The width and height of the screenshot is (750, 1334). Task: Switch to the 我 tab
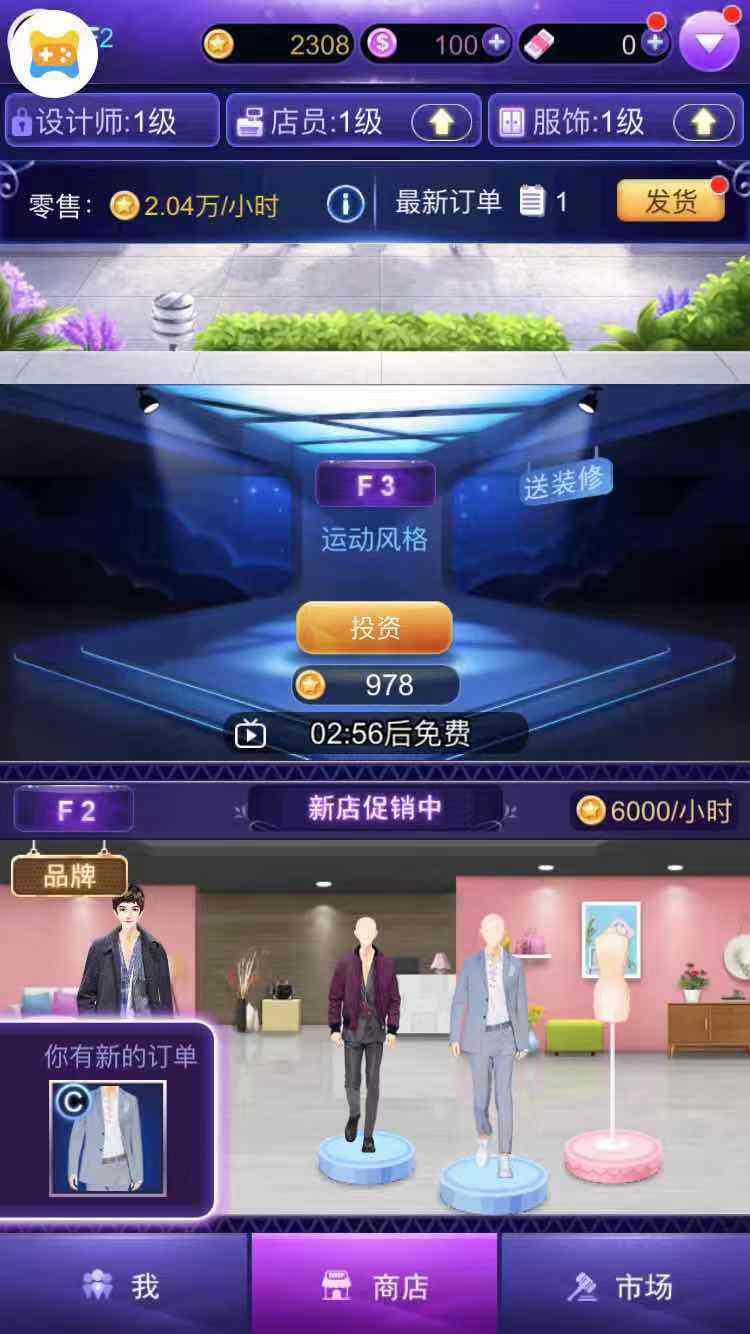[123, 1286]
